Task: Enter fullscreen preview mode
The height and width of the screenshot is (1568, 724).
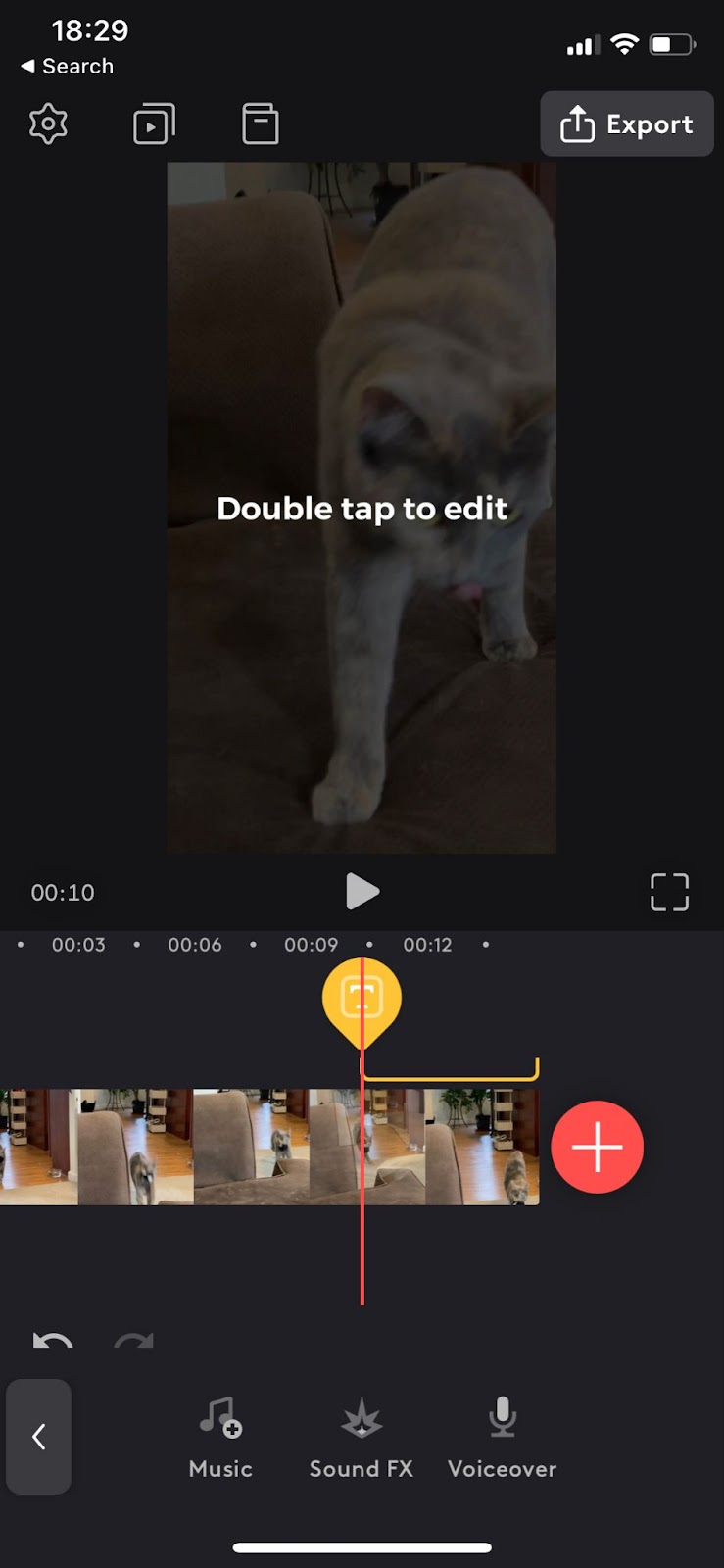Action: coord(669,892)
